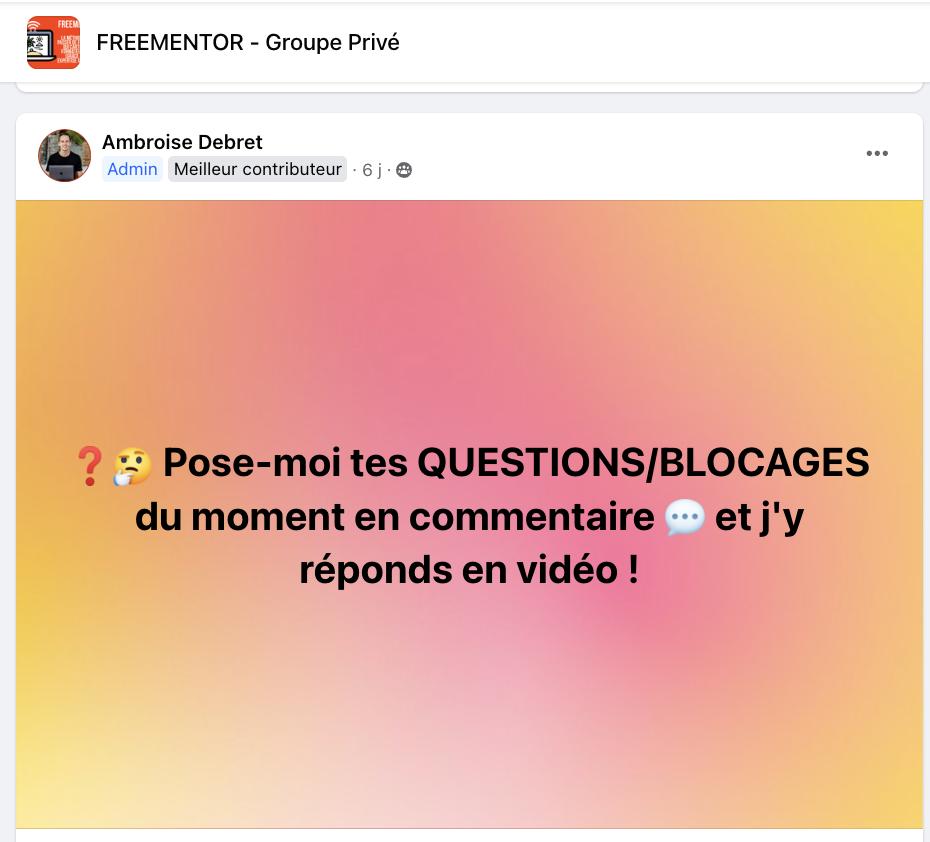
Task: Open the QUESTIONS/BLOCAGES post card
Action: [x=469, y=515]
